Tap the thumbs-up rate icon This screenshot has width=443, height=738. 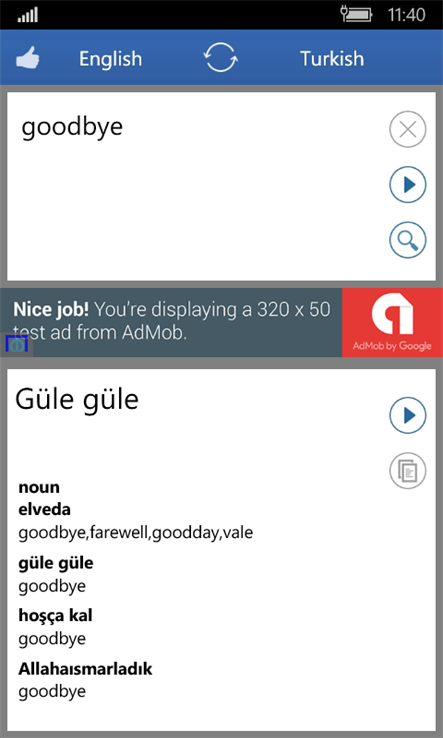click(x=28, y=59)
